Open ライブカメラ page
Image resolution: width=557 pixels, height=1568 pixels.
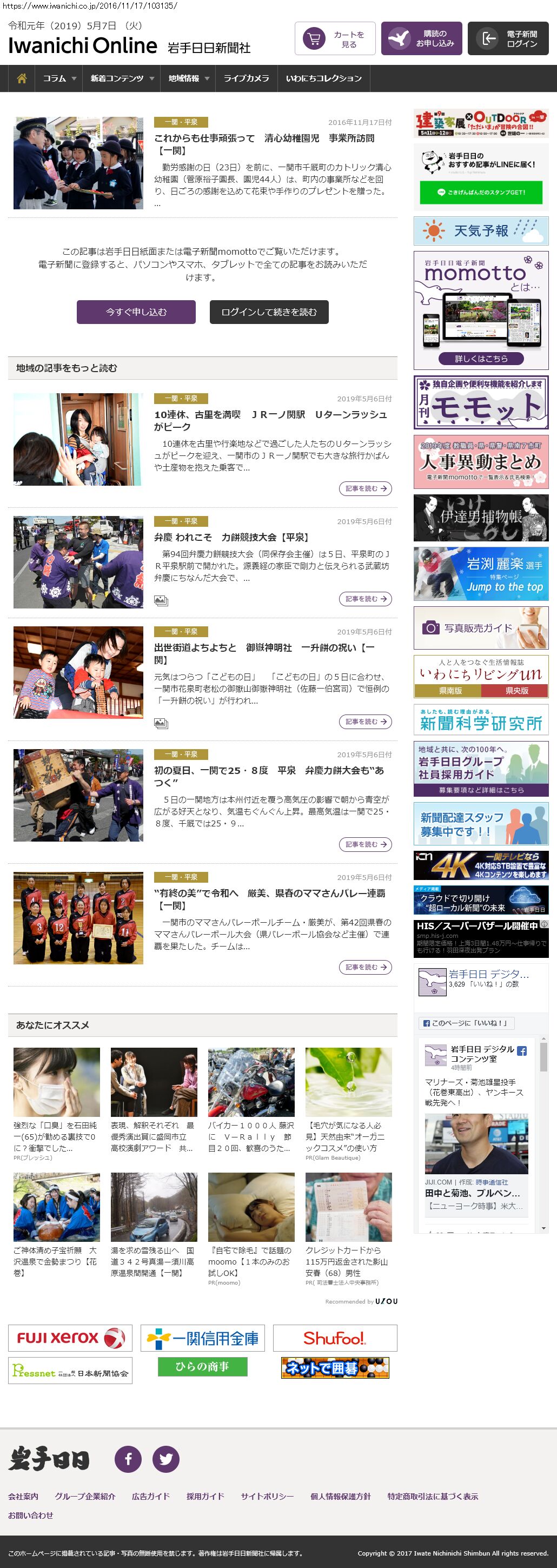point(246,78)
